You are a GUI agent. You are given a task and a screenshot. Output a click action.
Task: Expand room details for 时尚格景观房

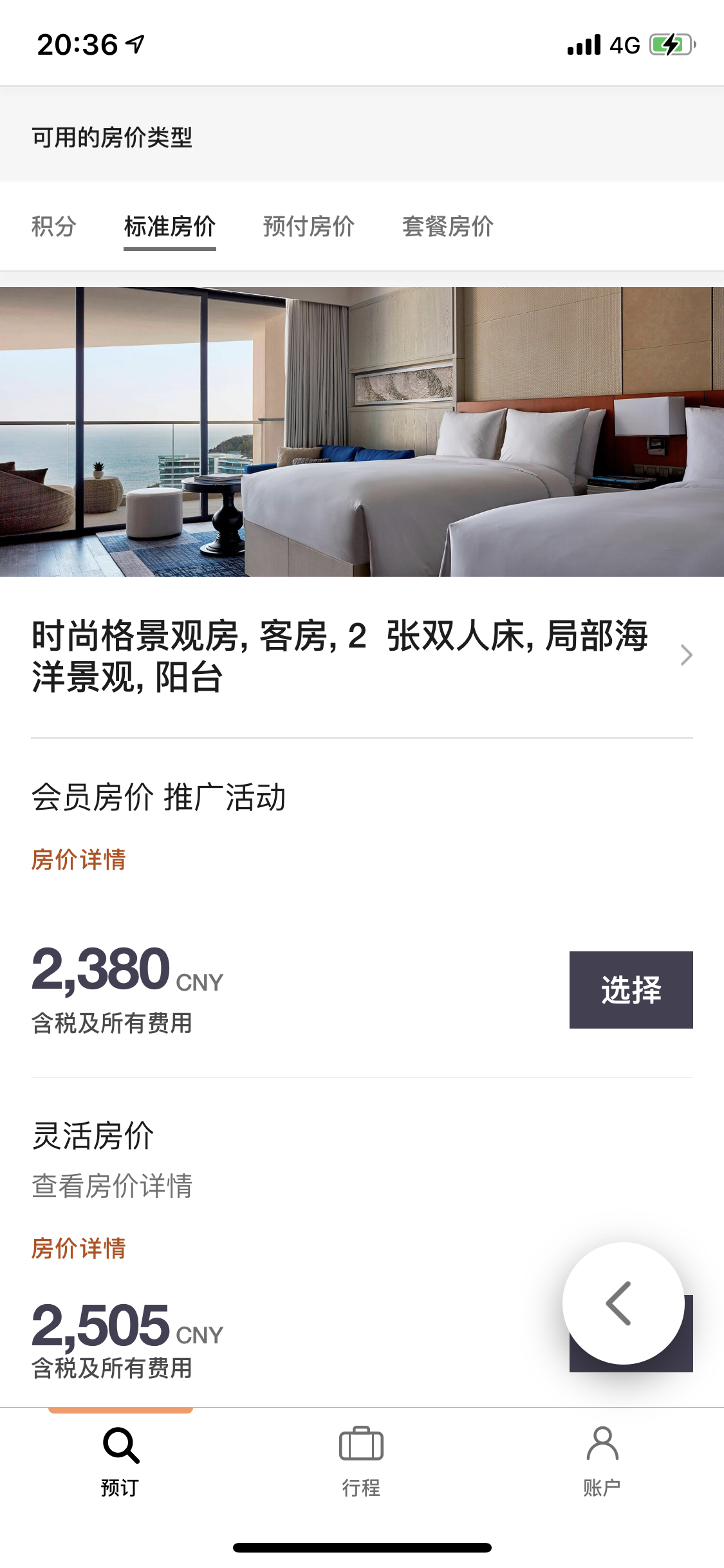[x=686, y=655]
